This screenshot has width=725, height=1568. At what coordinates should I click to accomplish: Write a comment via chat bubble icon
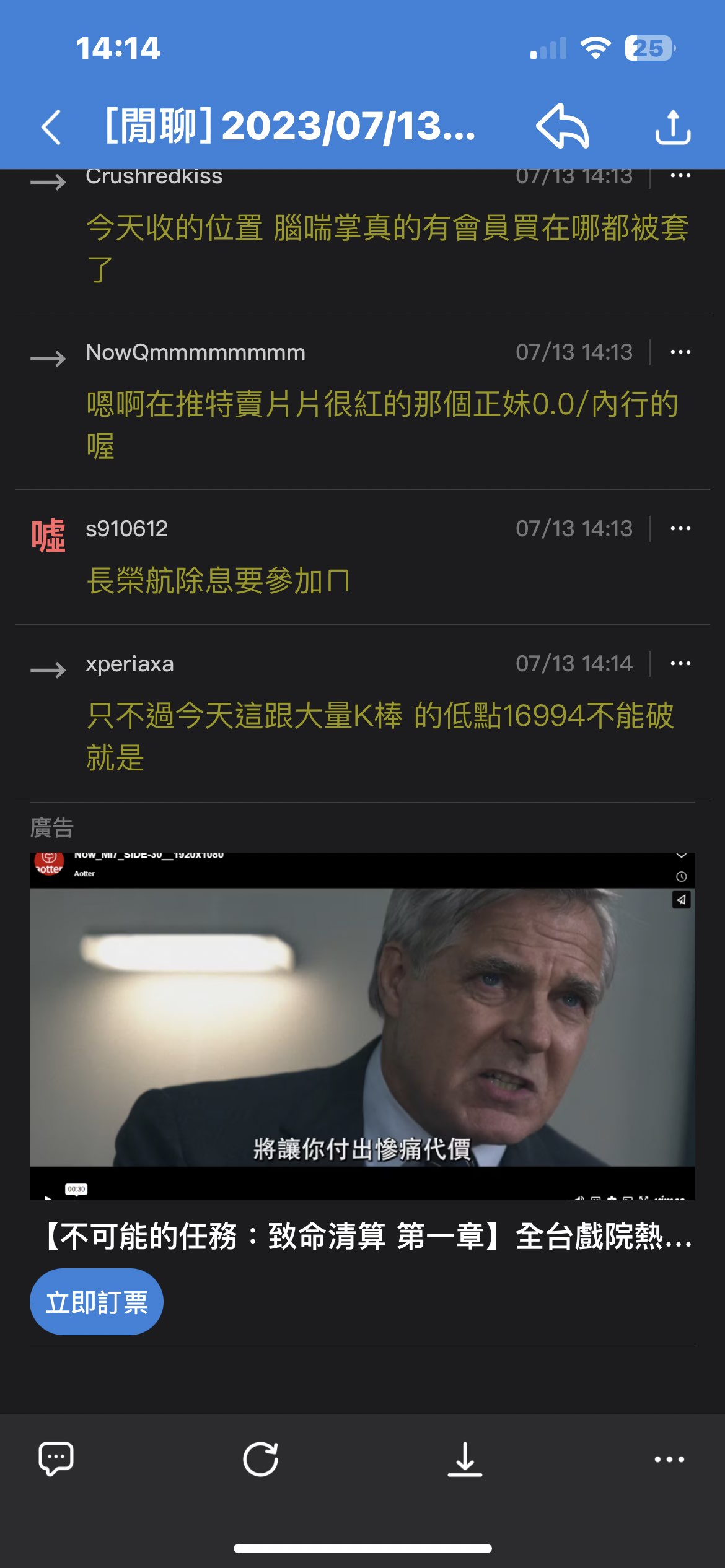point(56,1459)
